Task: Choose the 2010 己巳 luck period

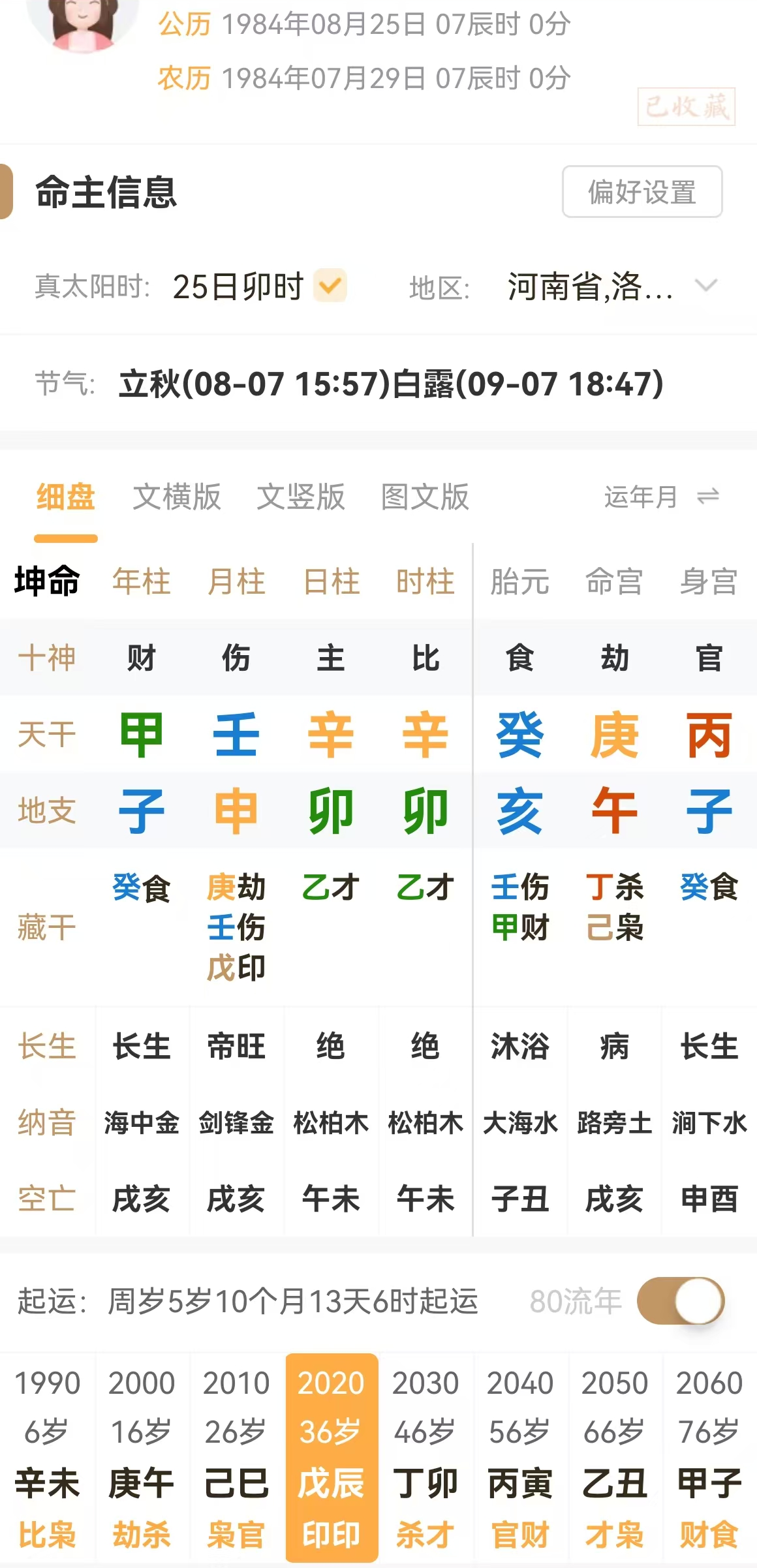Action: coord(236,1457)
